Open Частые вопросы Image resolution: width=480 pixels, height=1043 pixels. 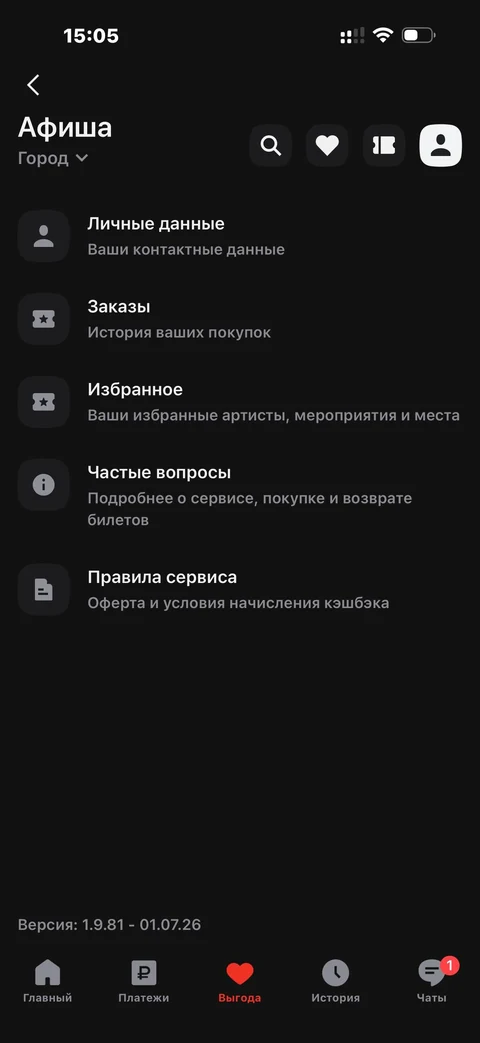(240, 496)
